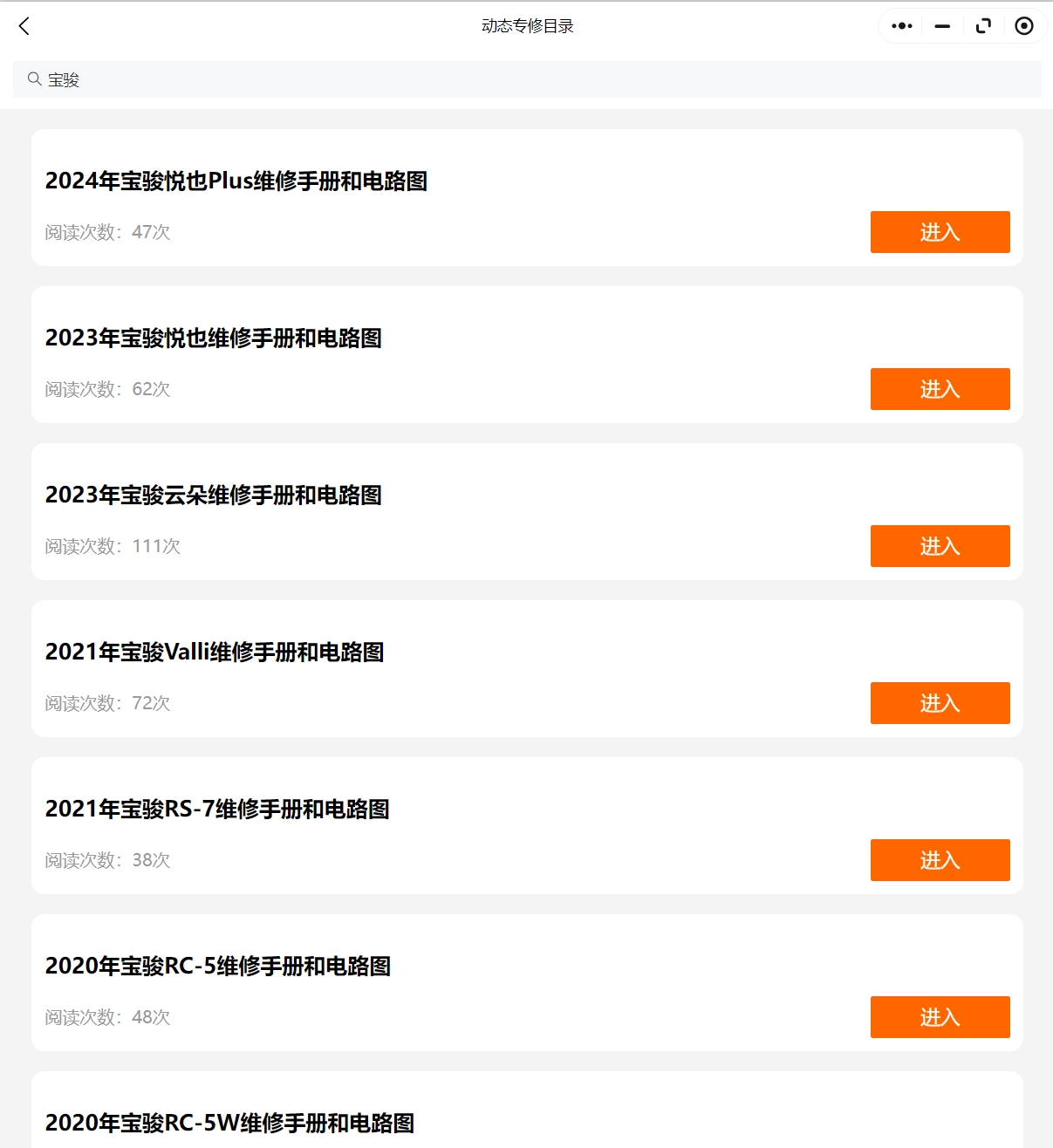This screenshot has width=1053, height=1148.
Task: Open the mini program options menu (ellipsis icon)
Action: (x=900, y=26)
